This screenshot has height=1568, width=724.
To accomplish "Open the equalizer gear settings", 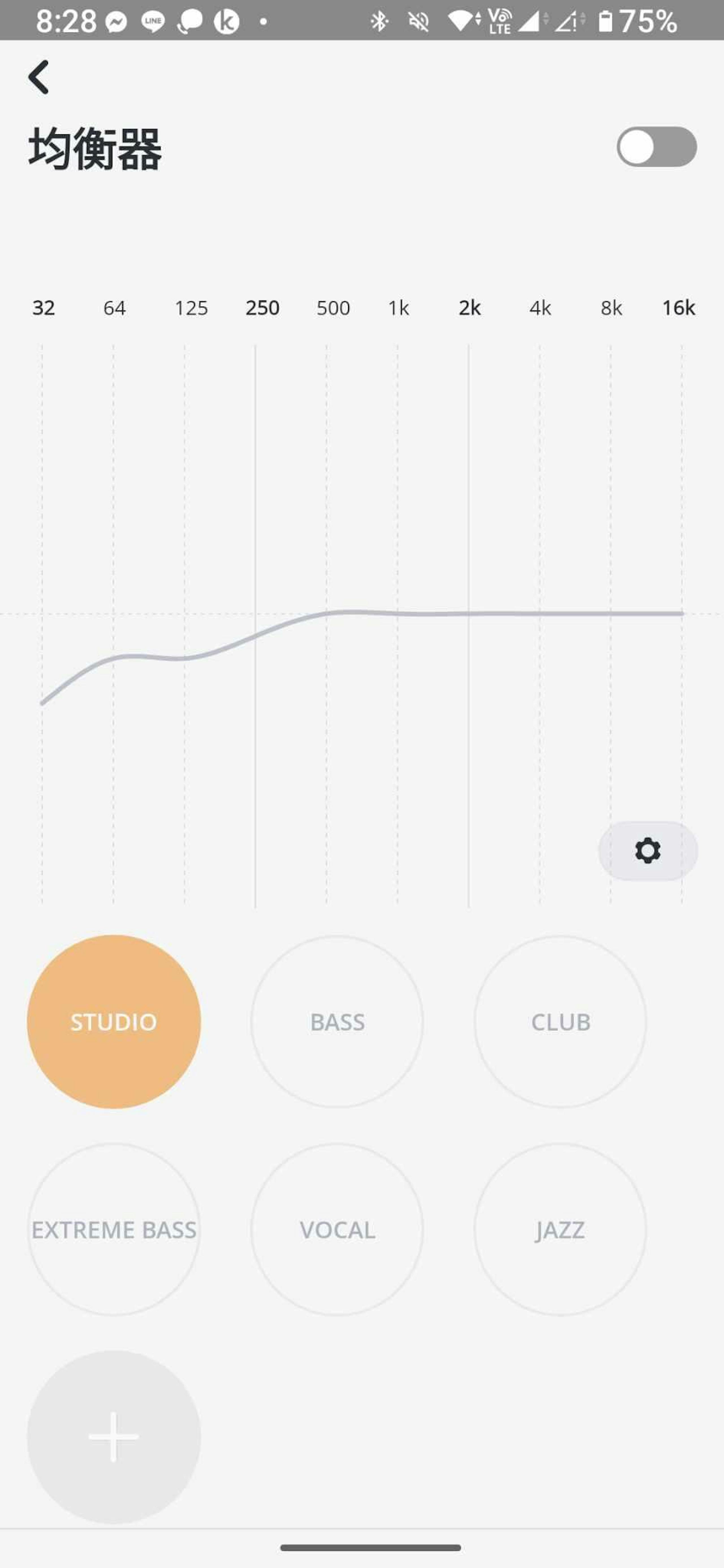I will pyautogui.click(x=647, y=850).
